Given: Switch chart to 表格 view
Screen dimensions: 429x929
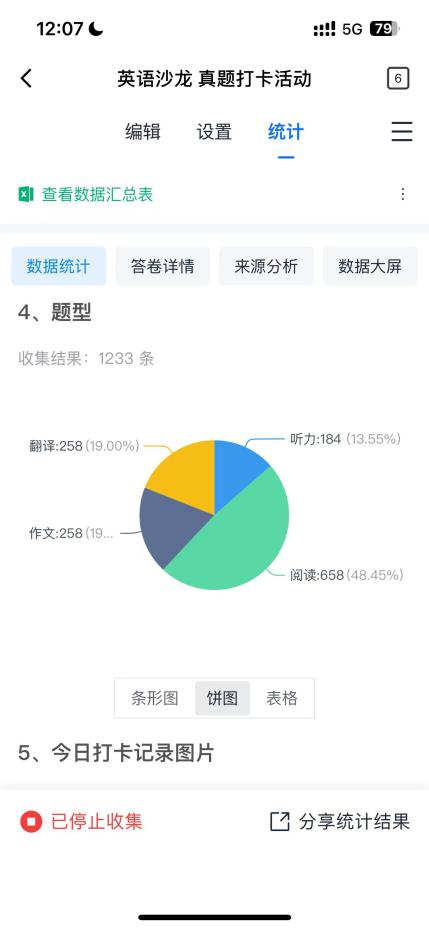Looking at the screenshot, I should coord(281,698).
